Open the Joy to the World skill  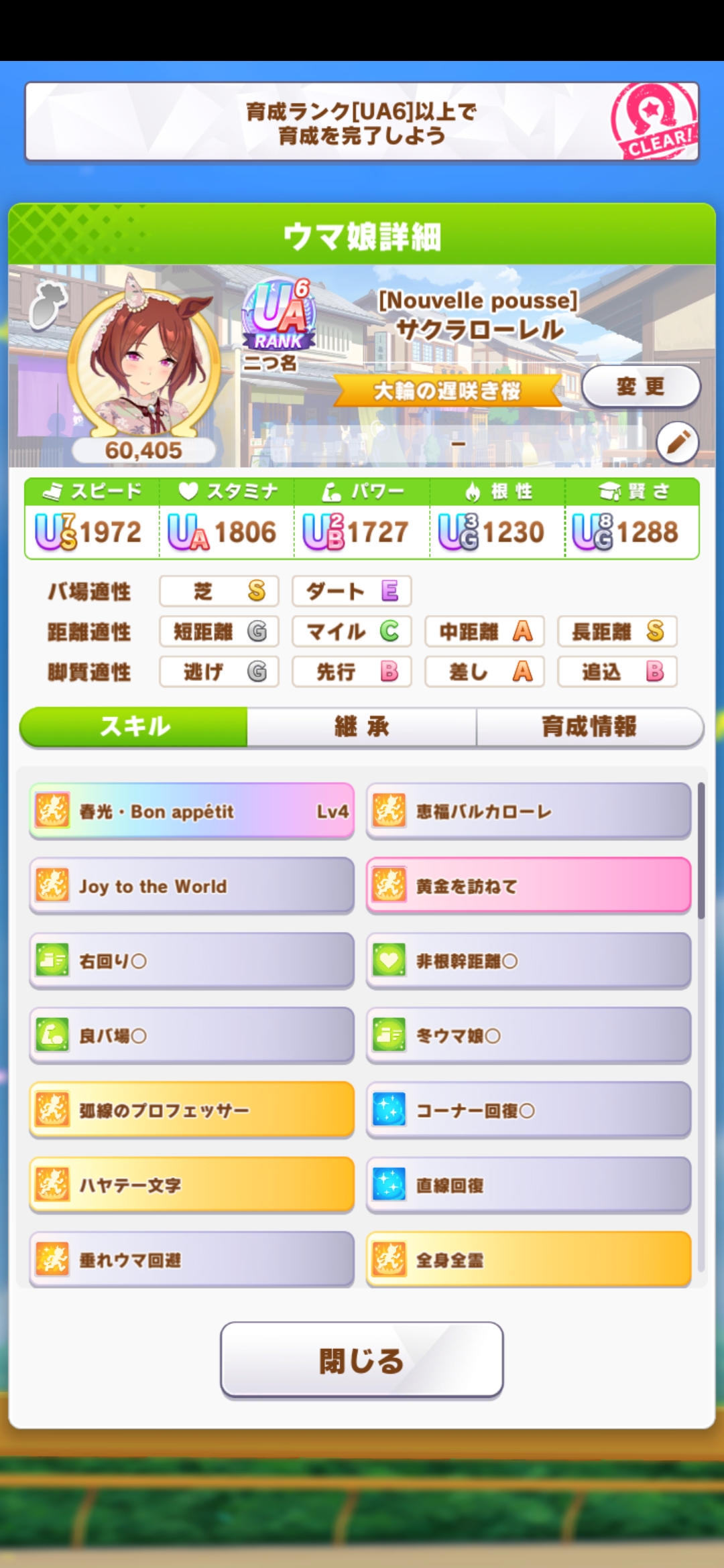point(192,886)
